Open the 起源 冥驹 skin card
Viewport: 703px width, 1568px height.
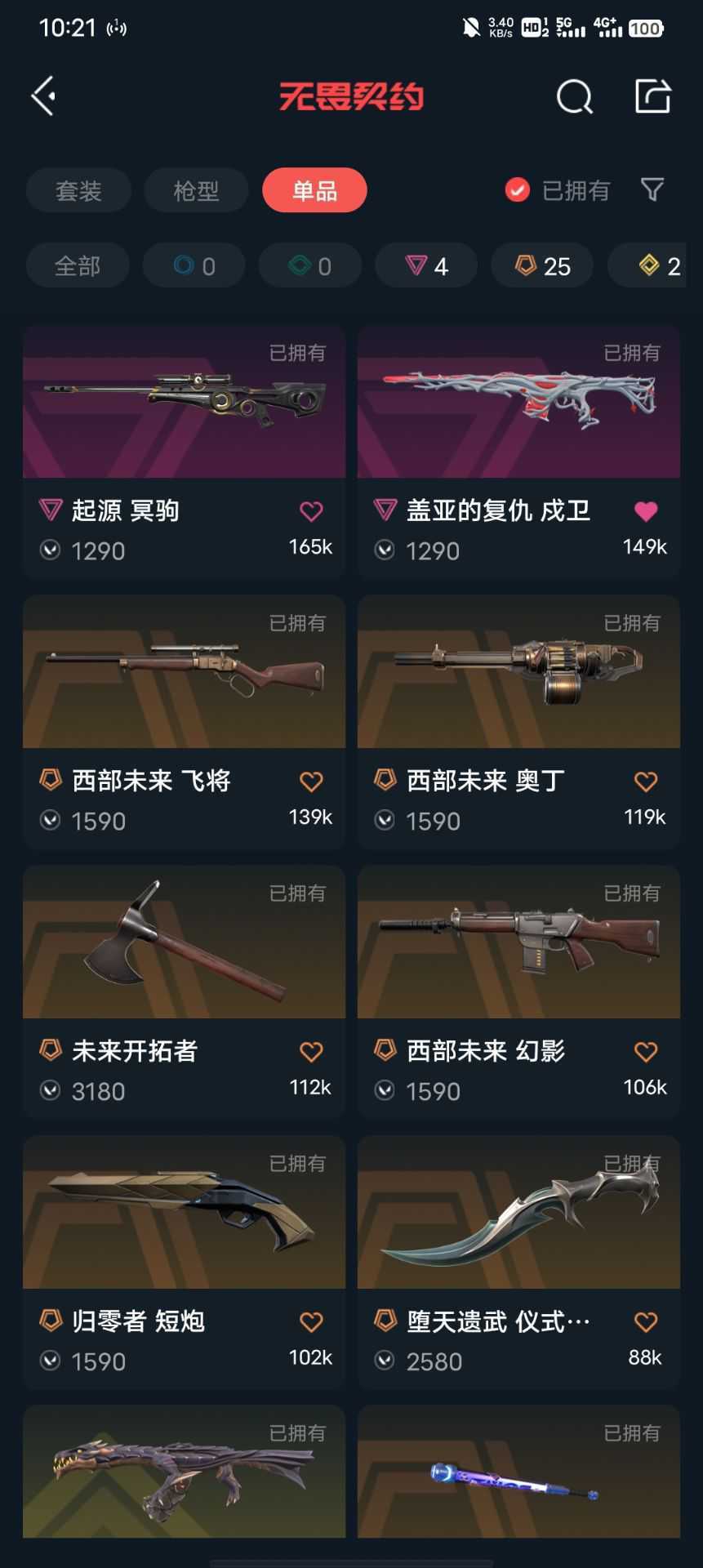(185, 452)
